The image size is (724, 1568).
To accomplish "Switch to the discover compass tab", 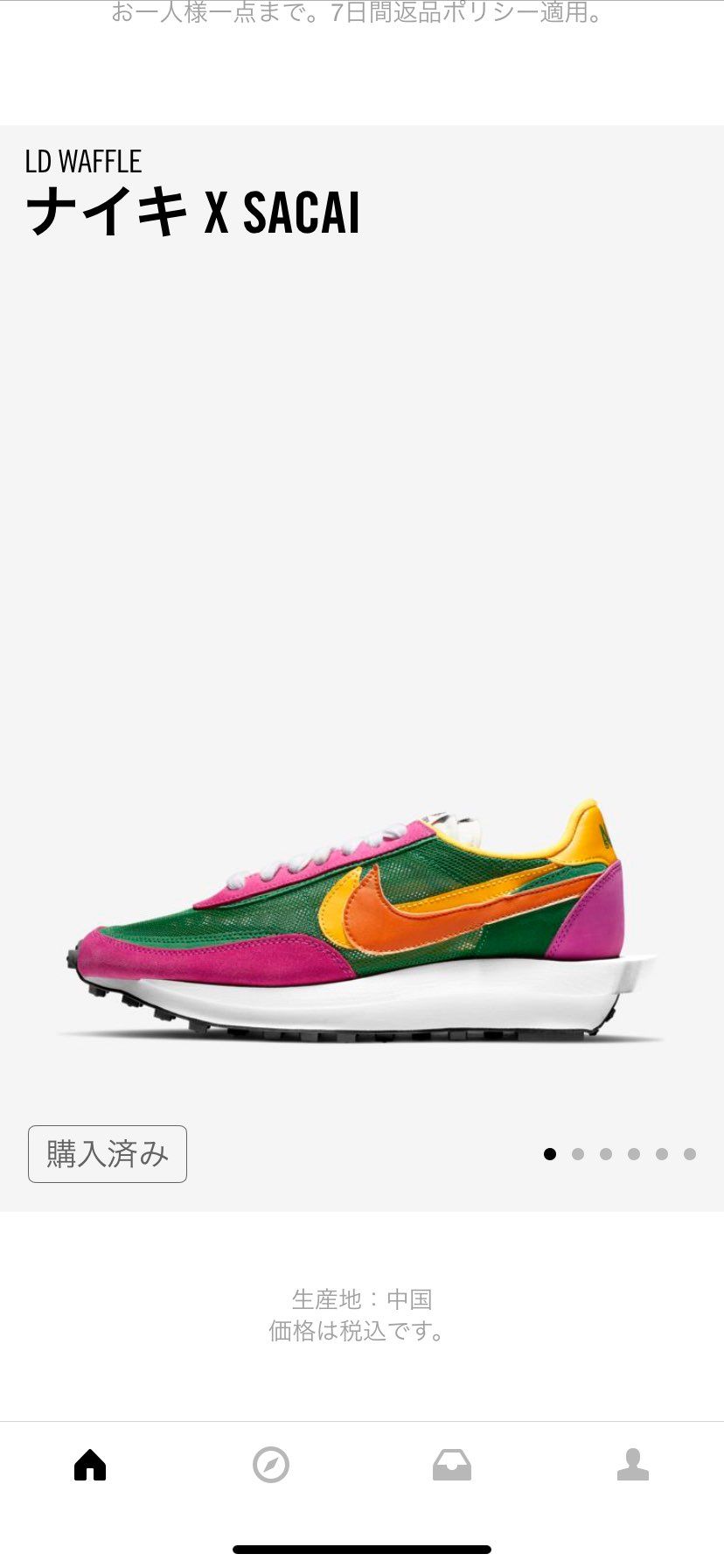I will [x=271, y=1465].
